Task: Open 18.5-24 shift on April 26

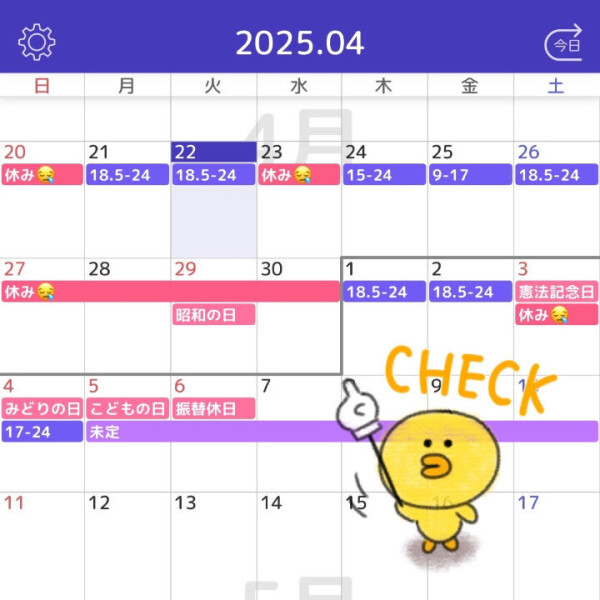Action: coord(556,175)
